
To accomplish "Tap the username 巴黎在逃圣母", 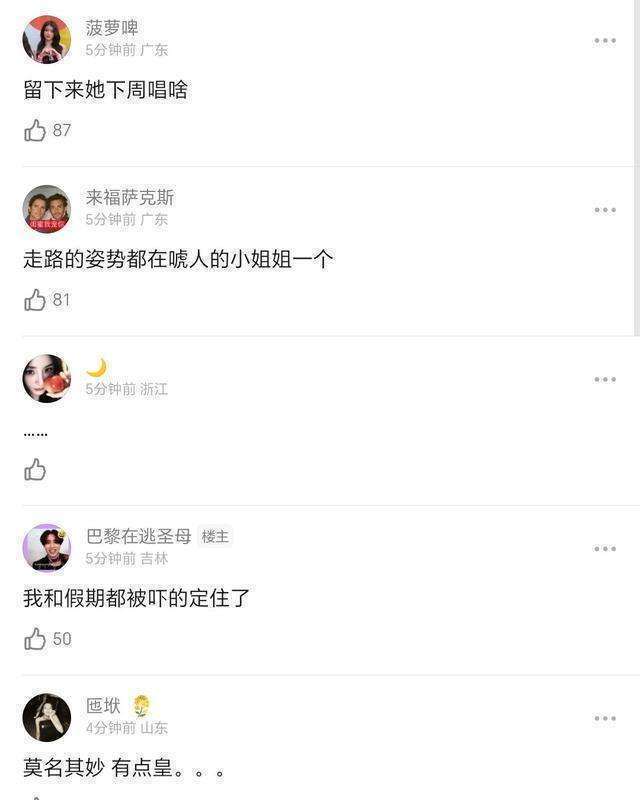I will point(139,536).
